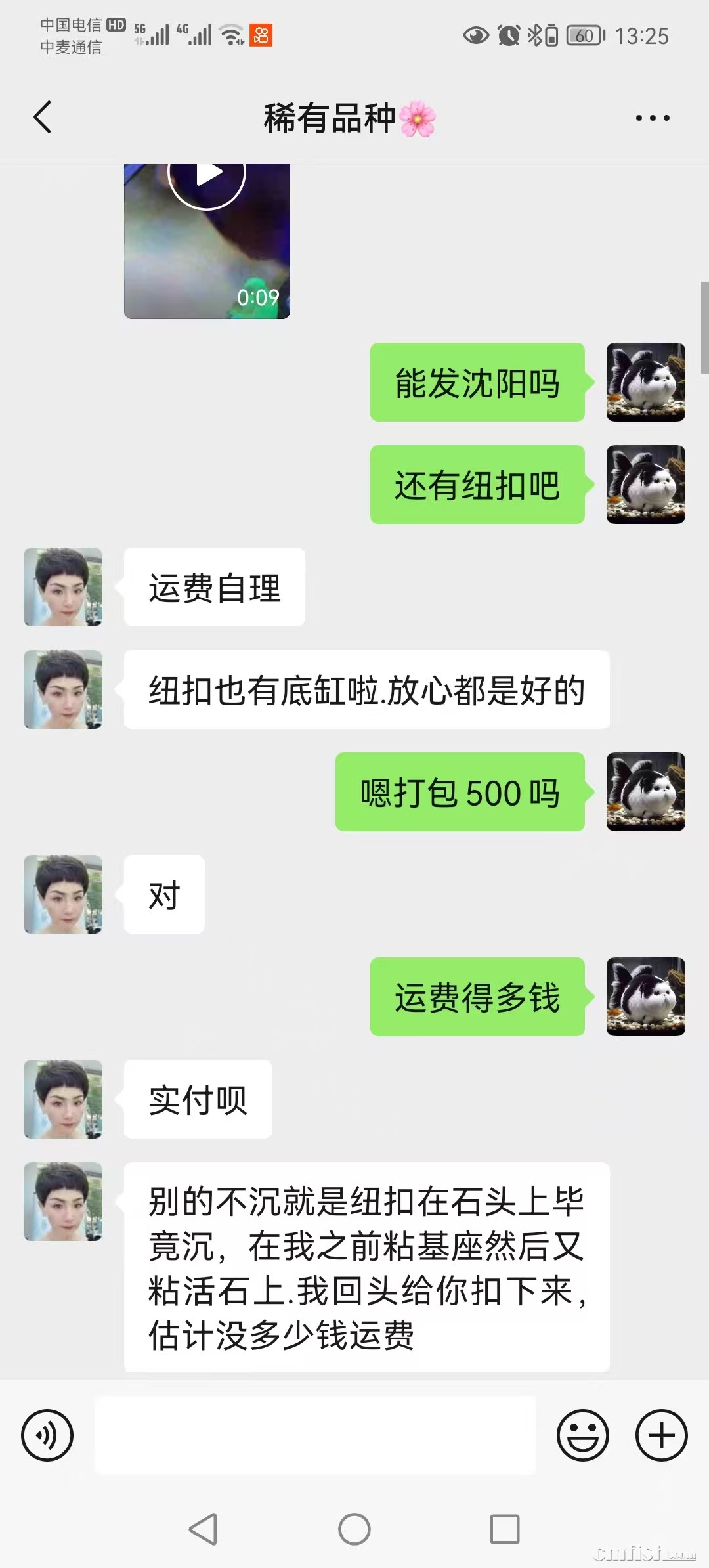Screen dimensions: 709x1568
Task: Open my avatar beside 能发沈阳吗
Action: tap(645, 382)
